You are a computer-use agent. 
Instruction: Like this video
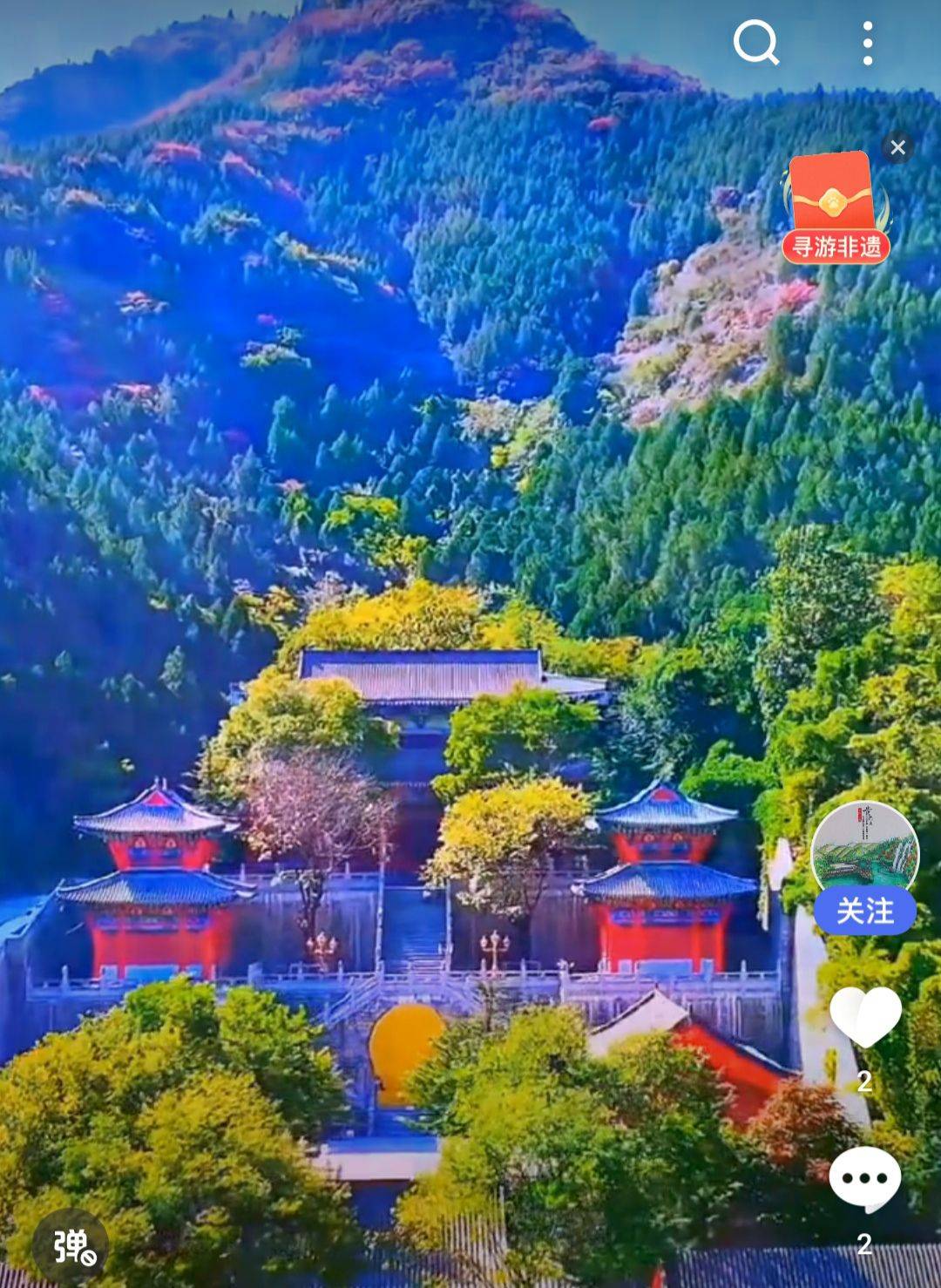tap(864, 1017)
